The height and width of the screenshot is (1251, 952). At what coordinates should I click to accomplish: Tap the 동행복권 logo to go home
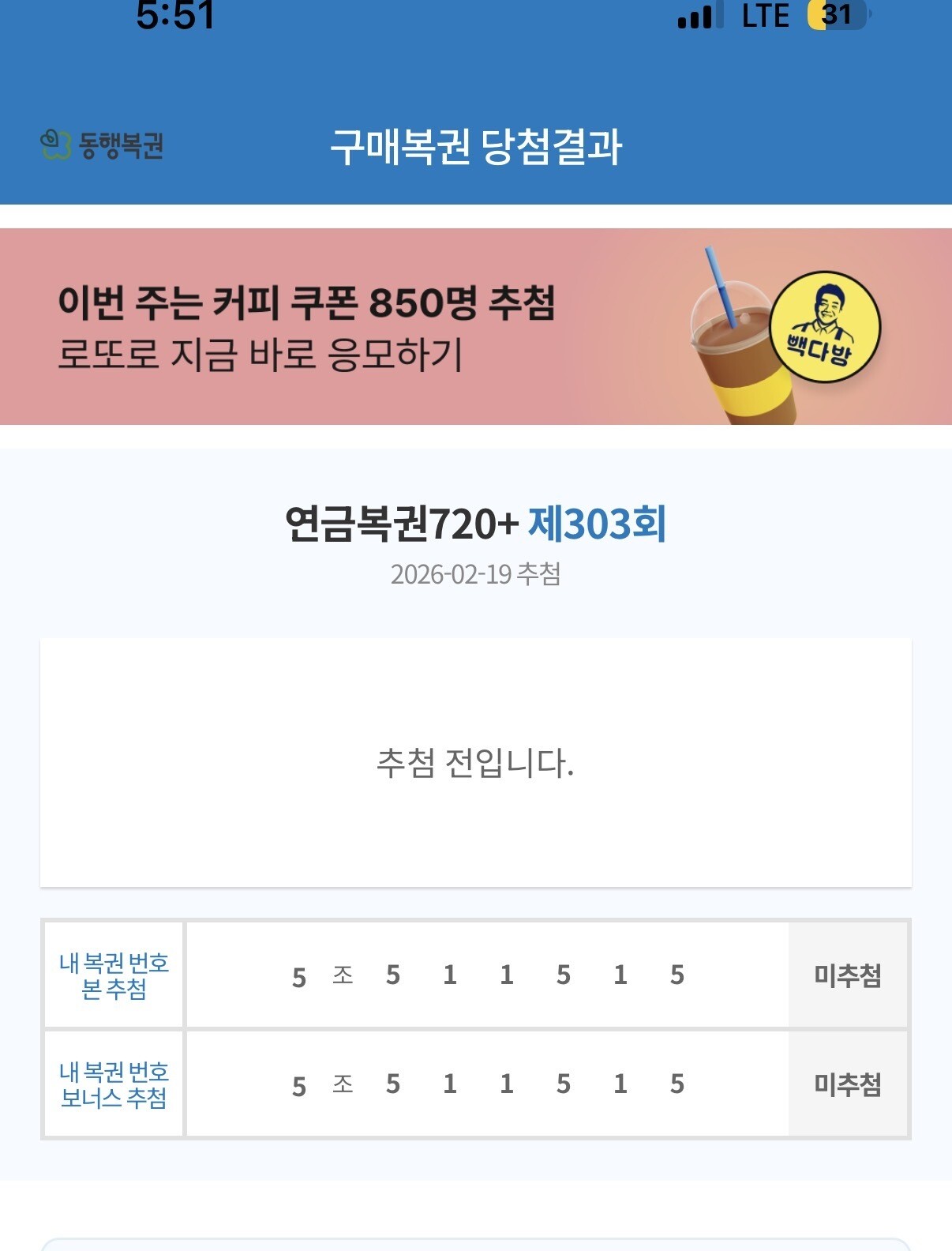[x=102, y=145]
